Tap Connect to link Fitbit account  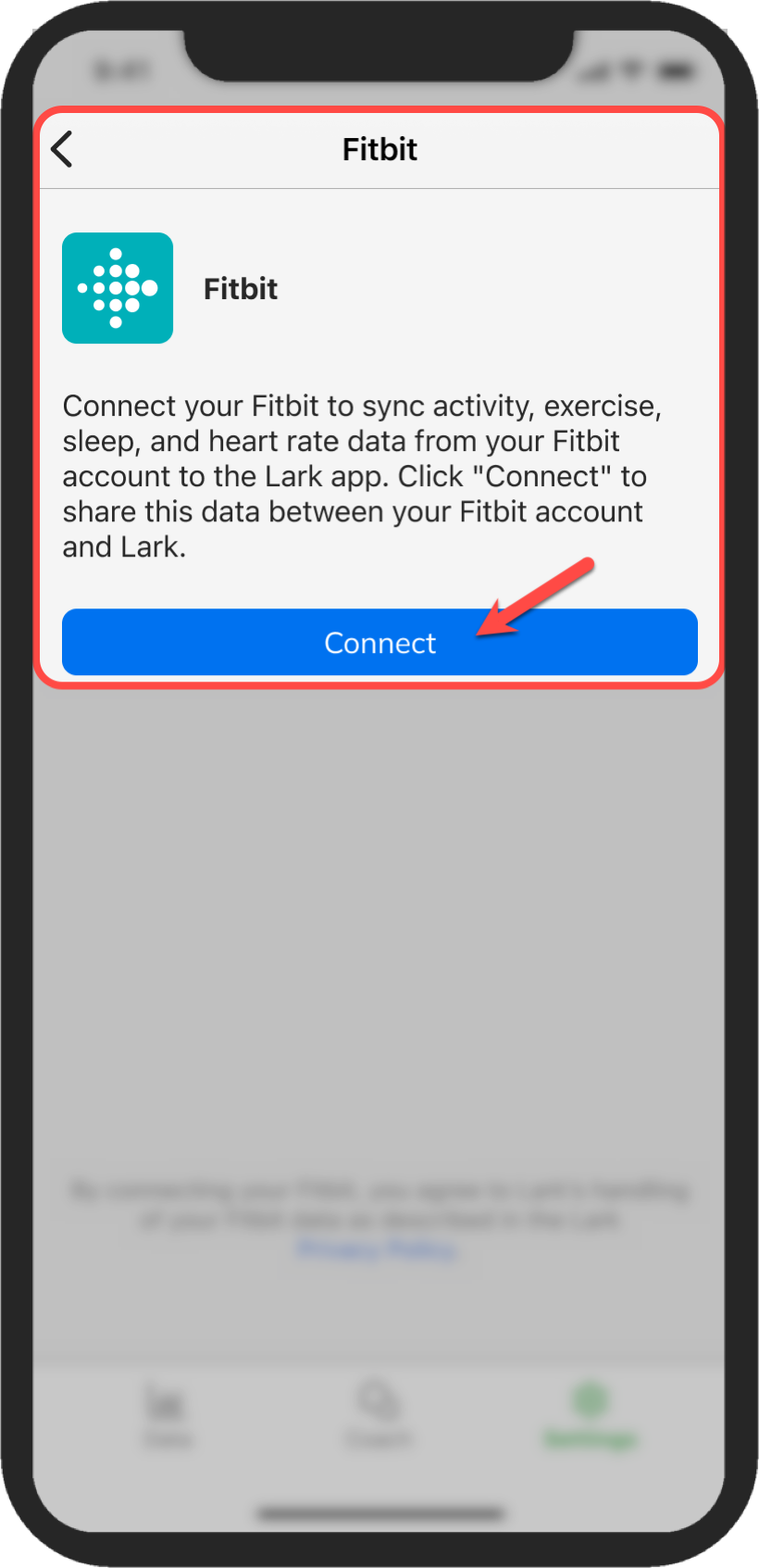[x=379, y=642]
